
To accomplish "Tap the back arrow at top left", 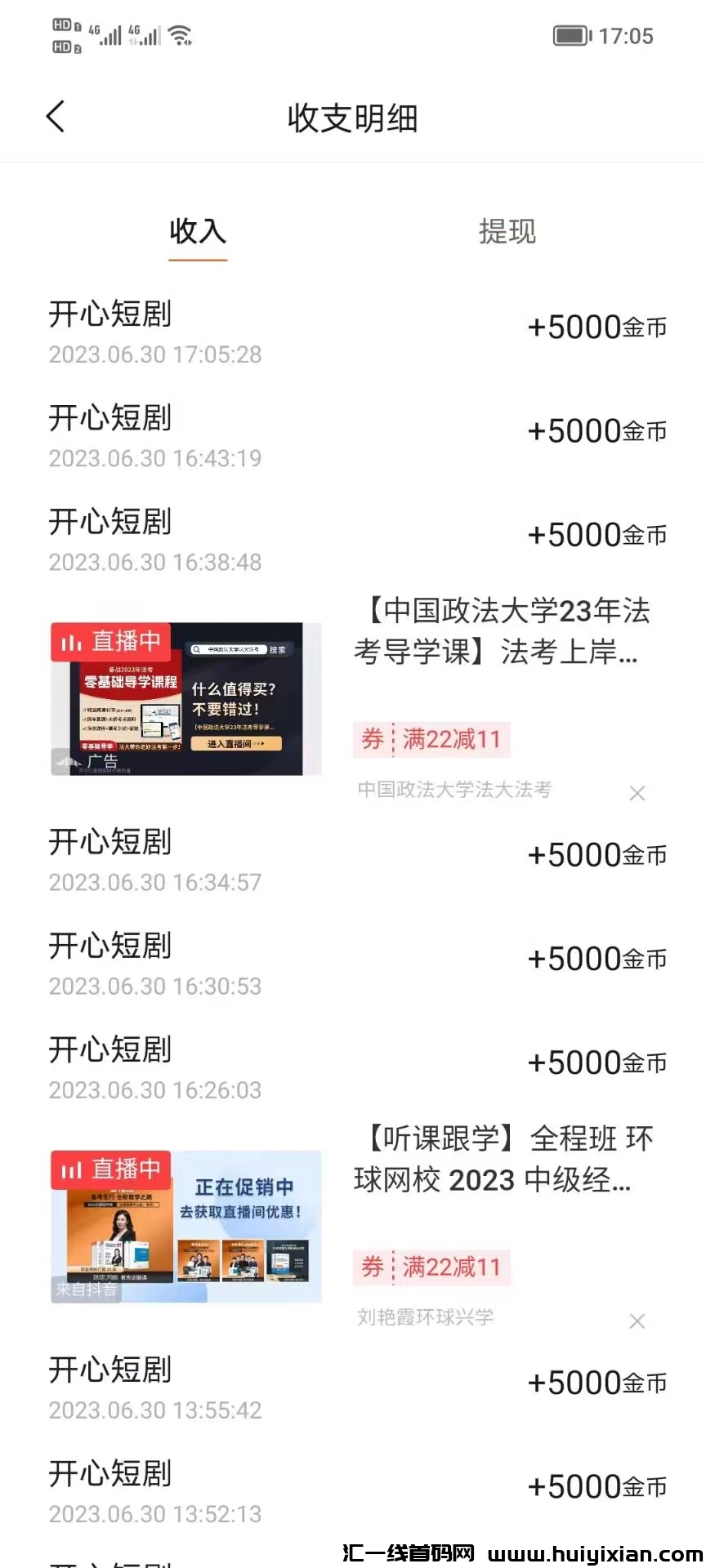I will [55, 116].
